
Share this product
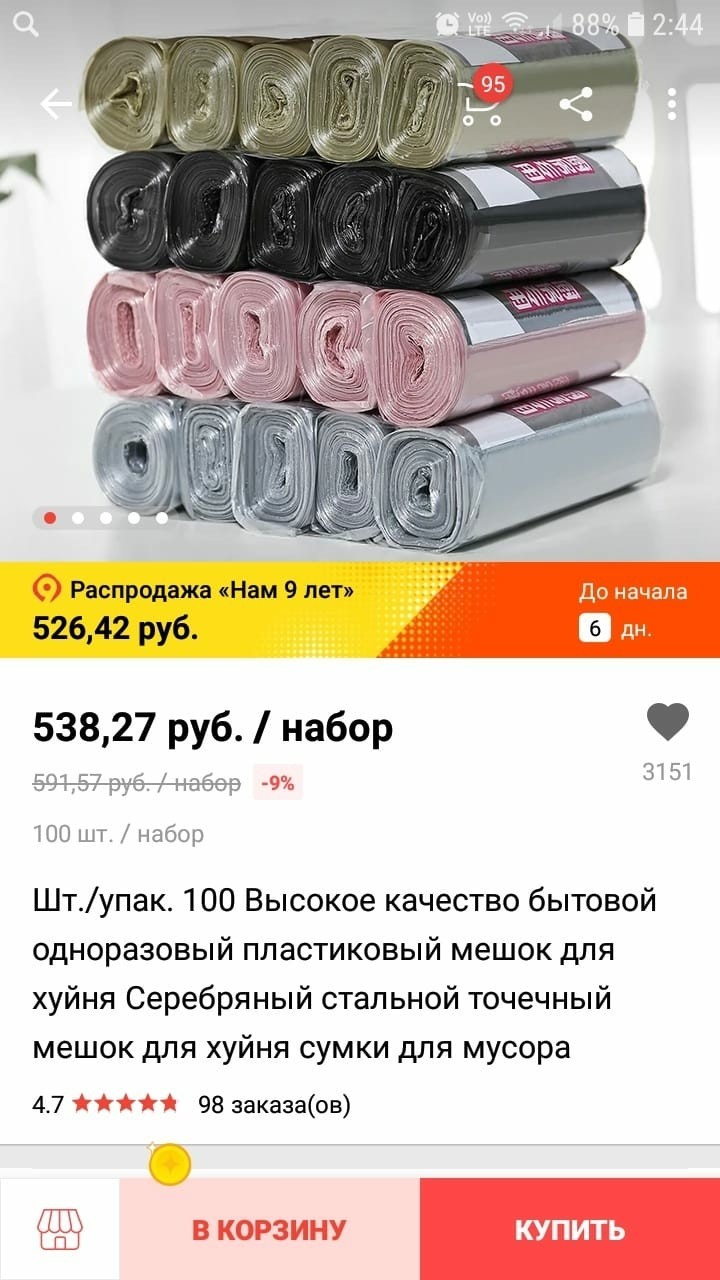point(576,104)
